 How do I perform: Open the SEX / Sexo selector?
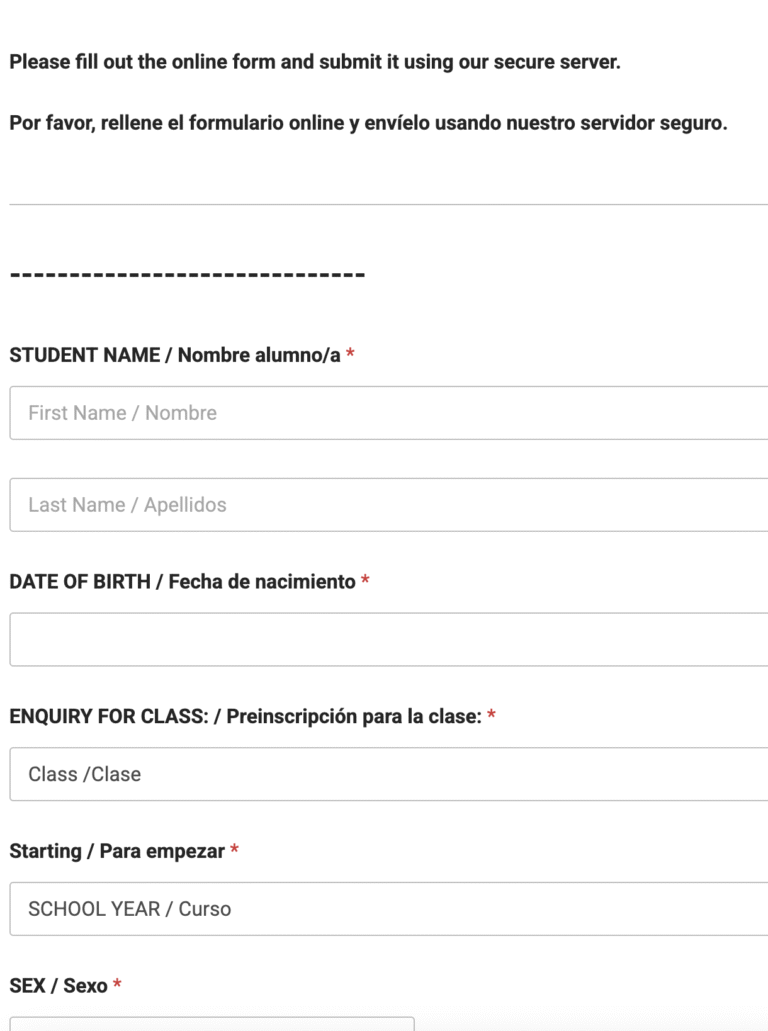211,1024
